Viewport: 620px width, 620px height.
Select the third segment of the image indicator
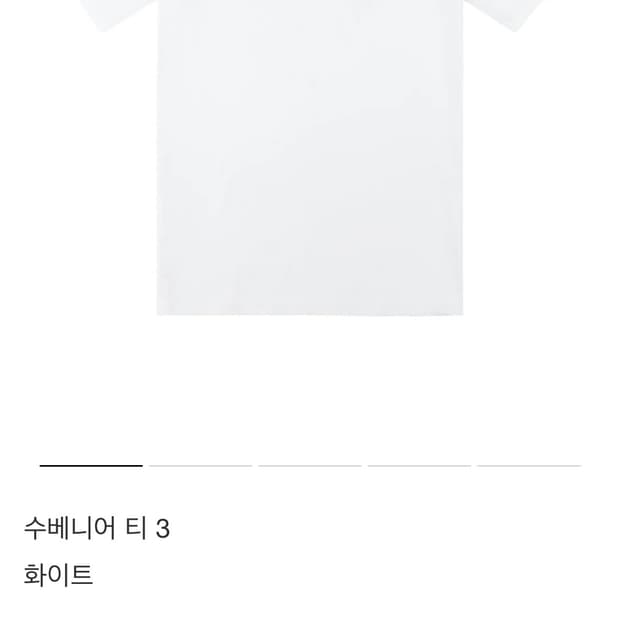[310, 465]
